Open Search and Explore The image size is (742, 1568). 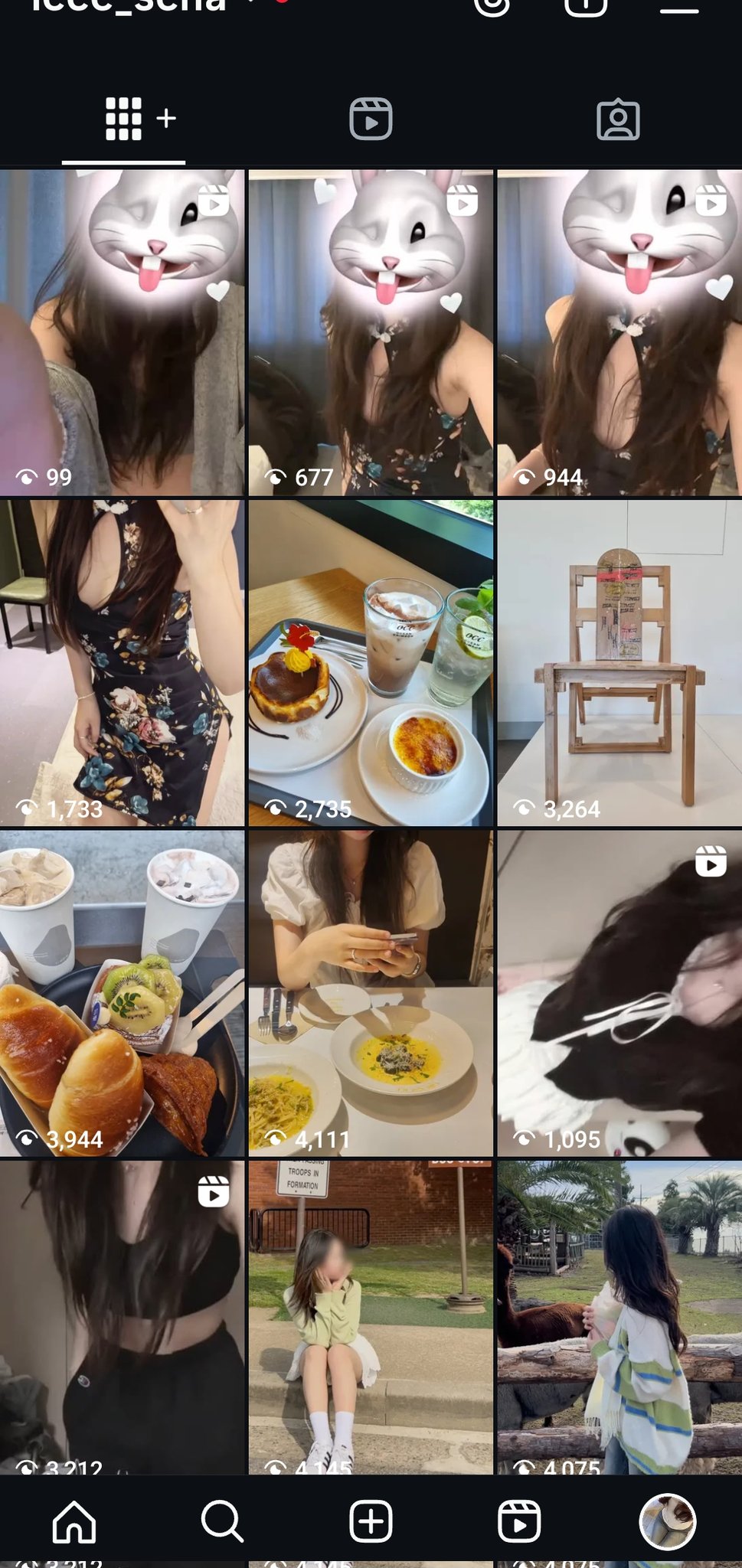pos(222,1521)
